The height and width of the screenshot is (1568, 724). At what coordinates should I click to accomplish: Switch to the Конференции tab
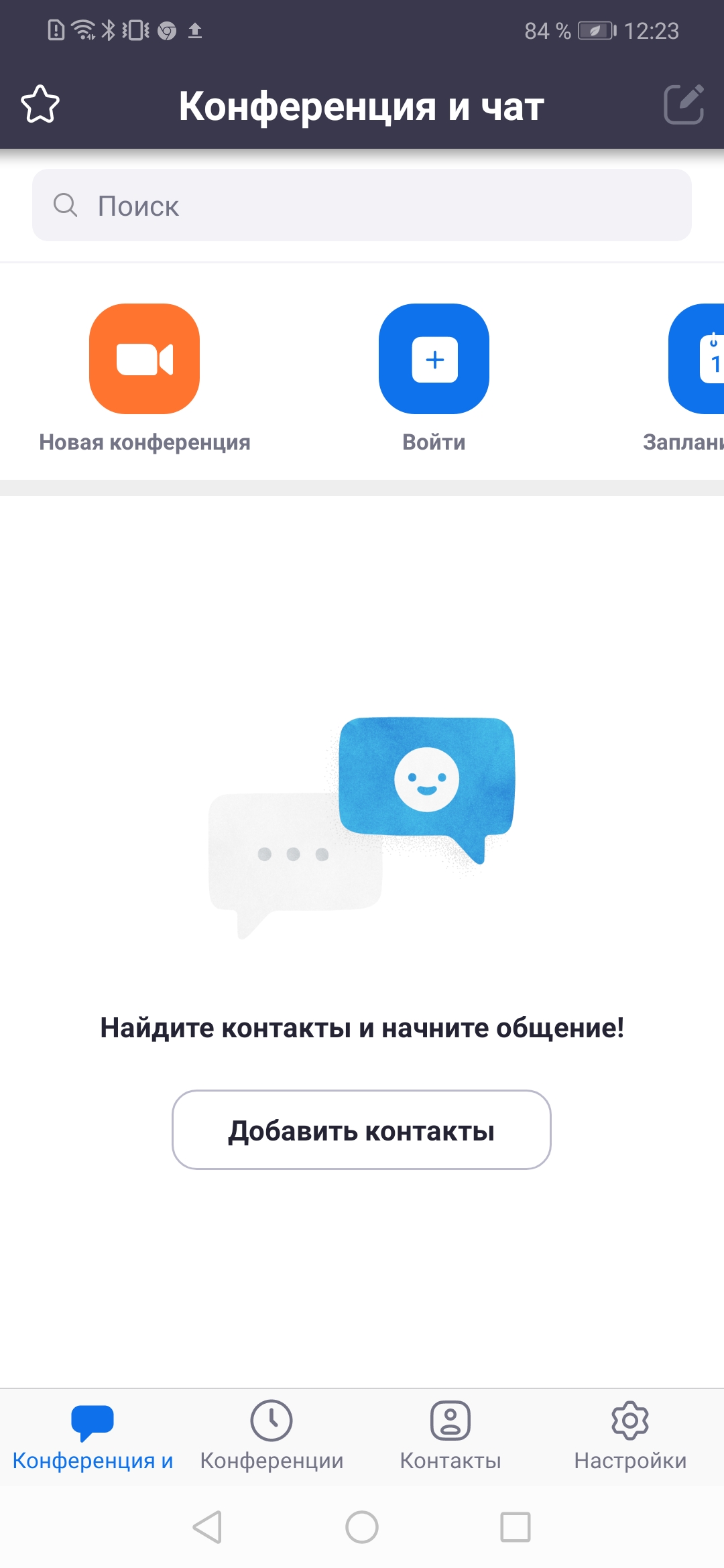271,1434
